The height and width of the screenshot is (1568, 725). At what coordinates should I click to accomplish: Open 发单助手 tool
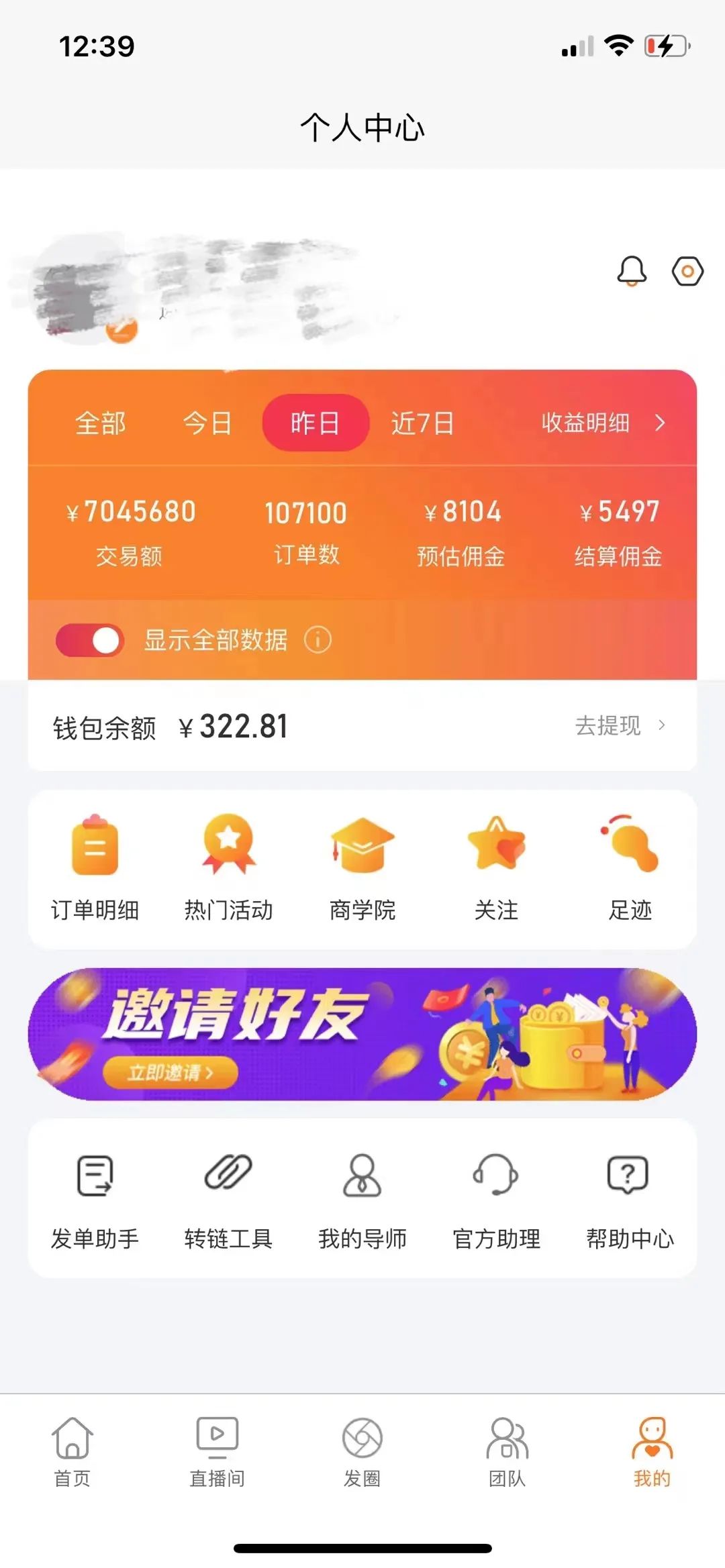pyautogui.click(x=95, y=1196)
